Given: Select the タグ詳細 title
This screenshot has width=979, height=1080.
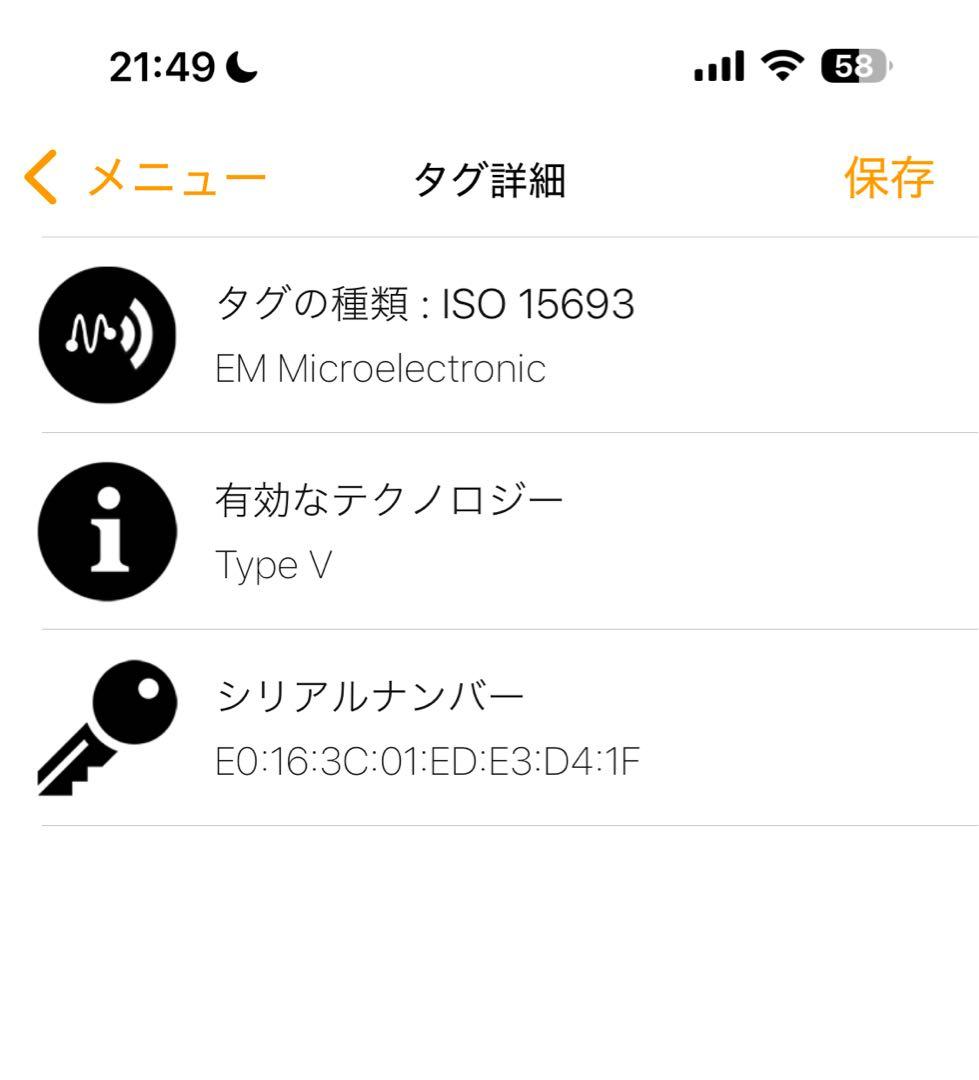Looking at the screenshot, I should coord(489,178).
